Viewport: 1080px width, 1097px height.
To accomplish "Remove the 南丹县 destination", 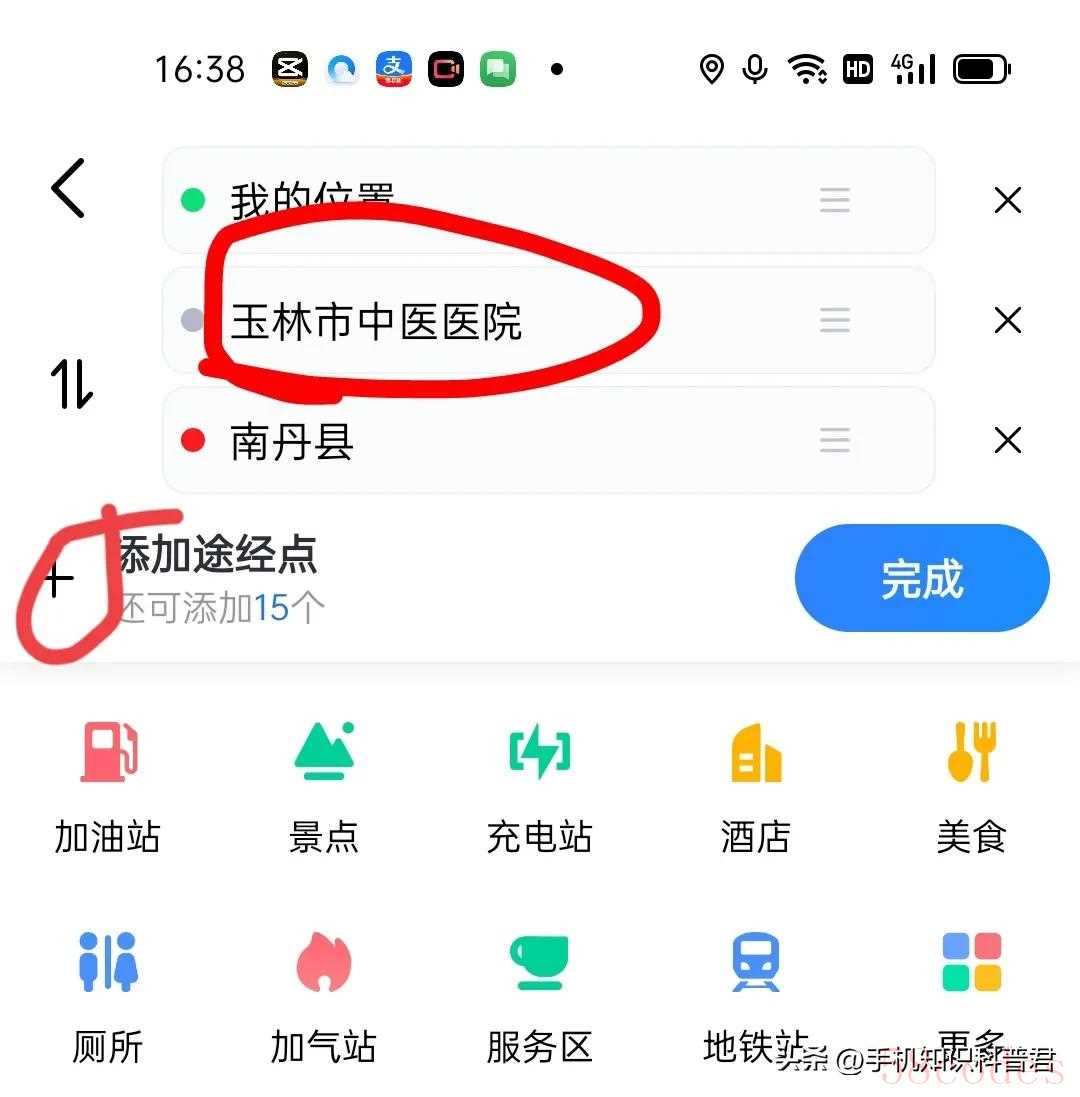I will tap(1007, 440).
